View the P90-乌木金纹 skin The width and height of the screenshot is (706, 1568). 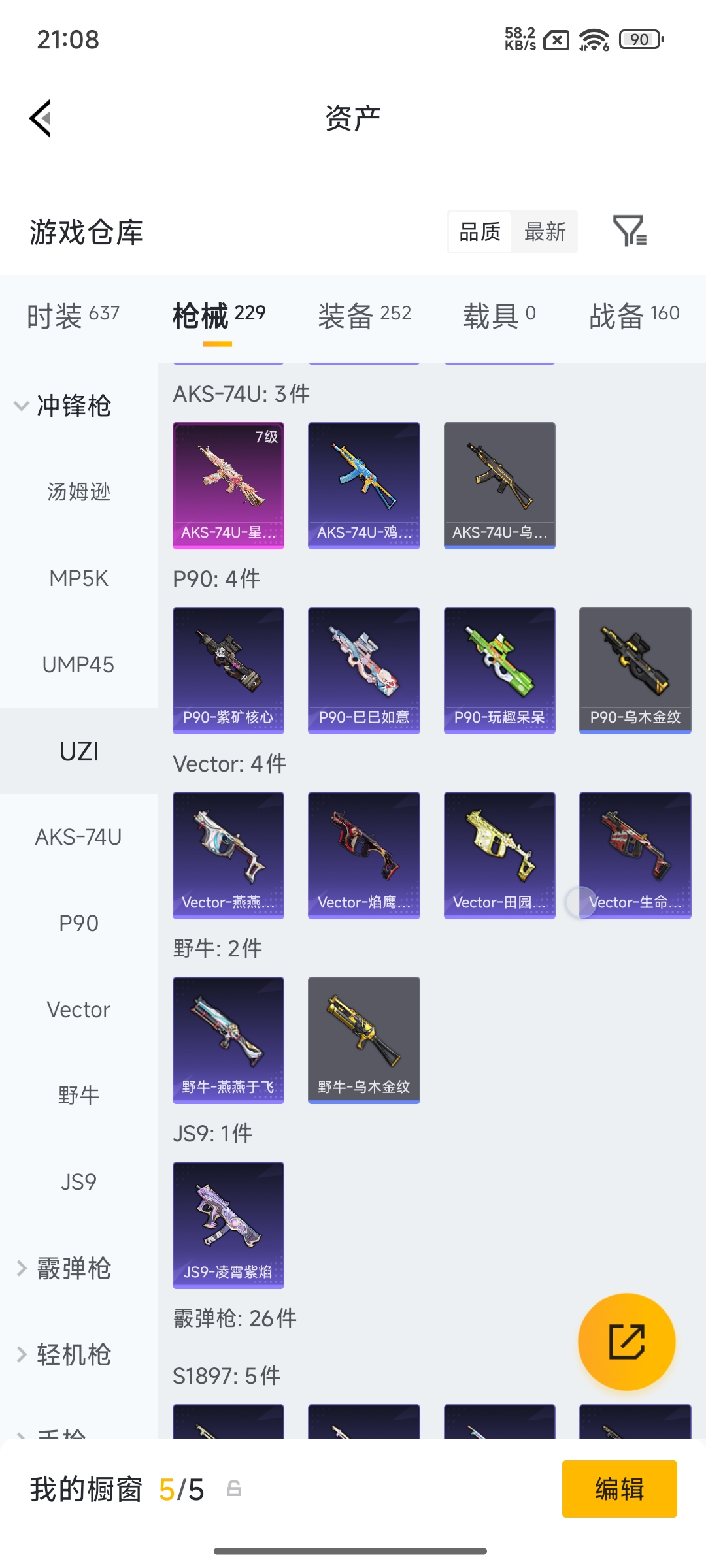click(635, 670)
